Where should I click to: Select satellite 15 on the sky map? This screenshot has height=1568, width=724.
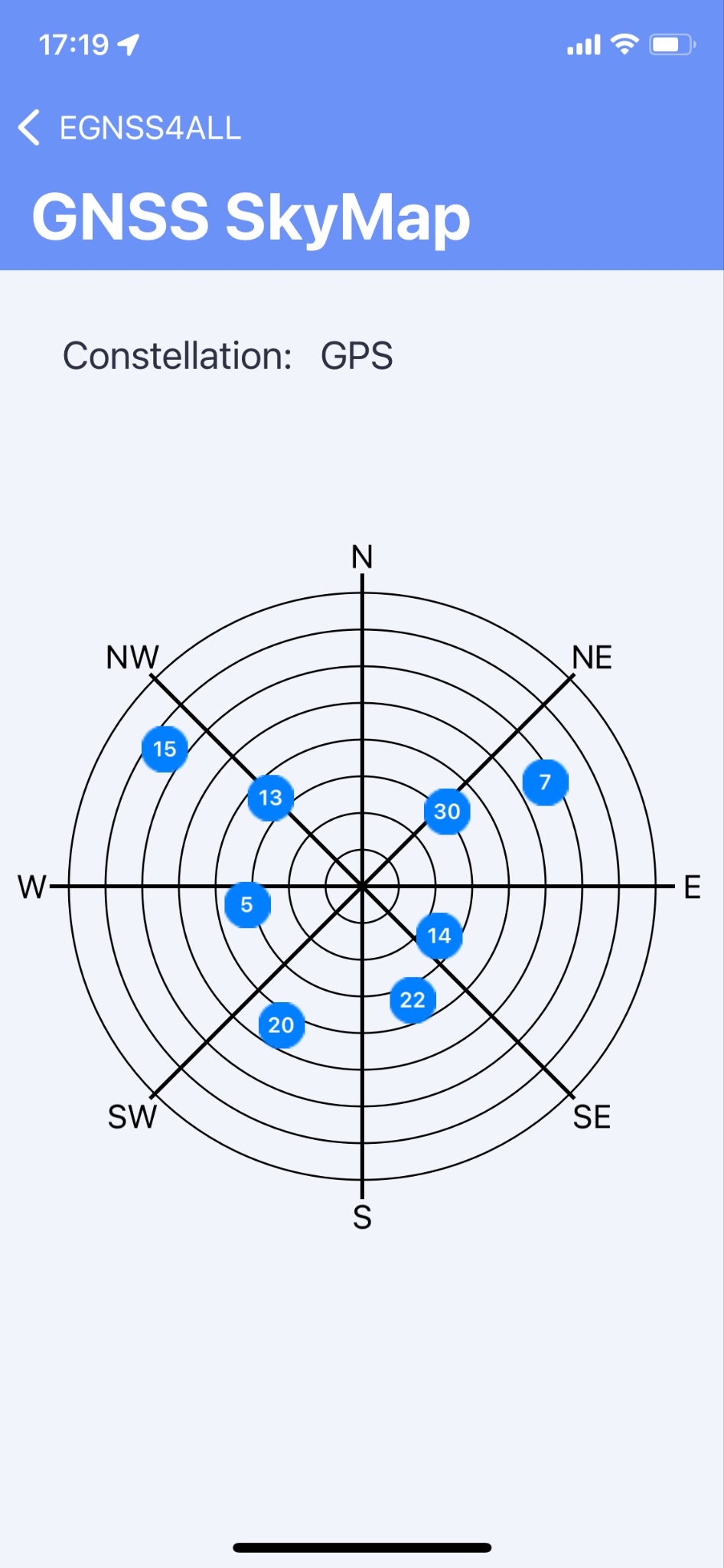coord(165,749)
